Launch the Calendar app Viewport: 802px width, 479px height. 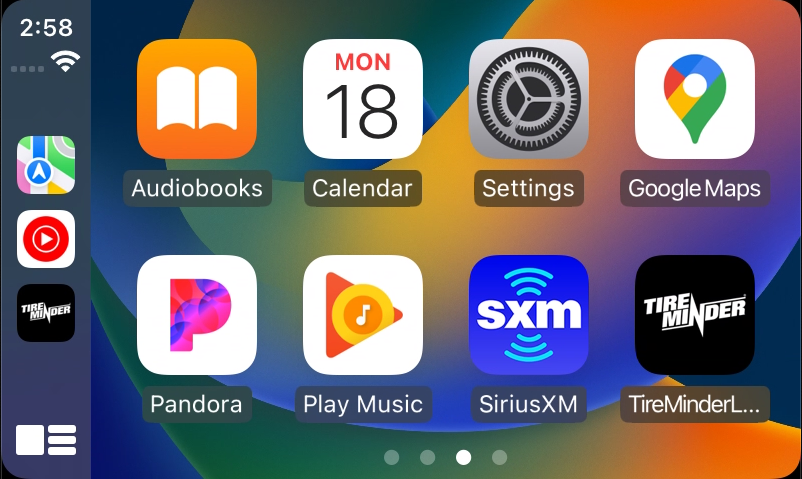click(363, 99)
